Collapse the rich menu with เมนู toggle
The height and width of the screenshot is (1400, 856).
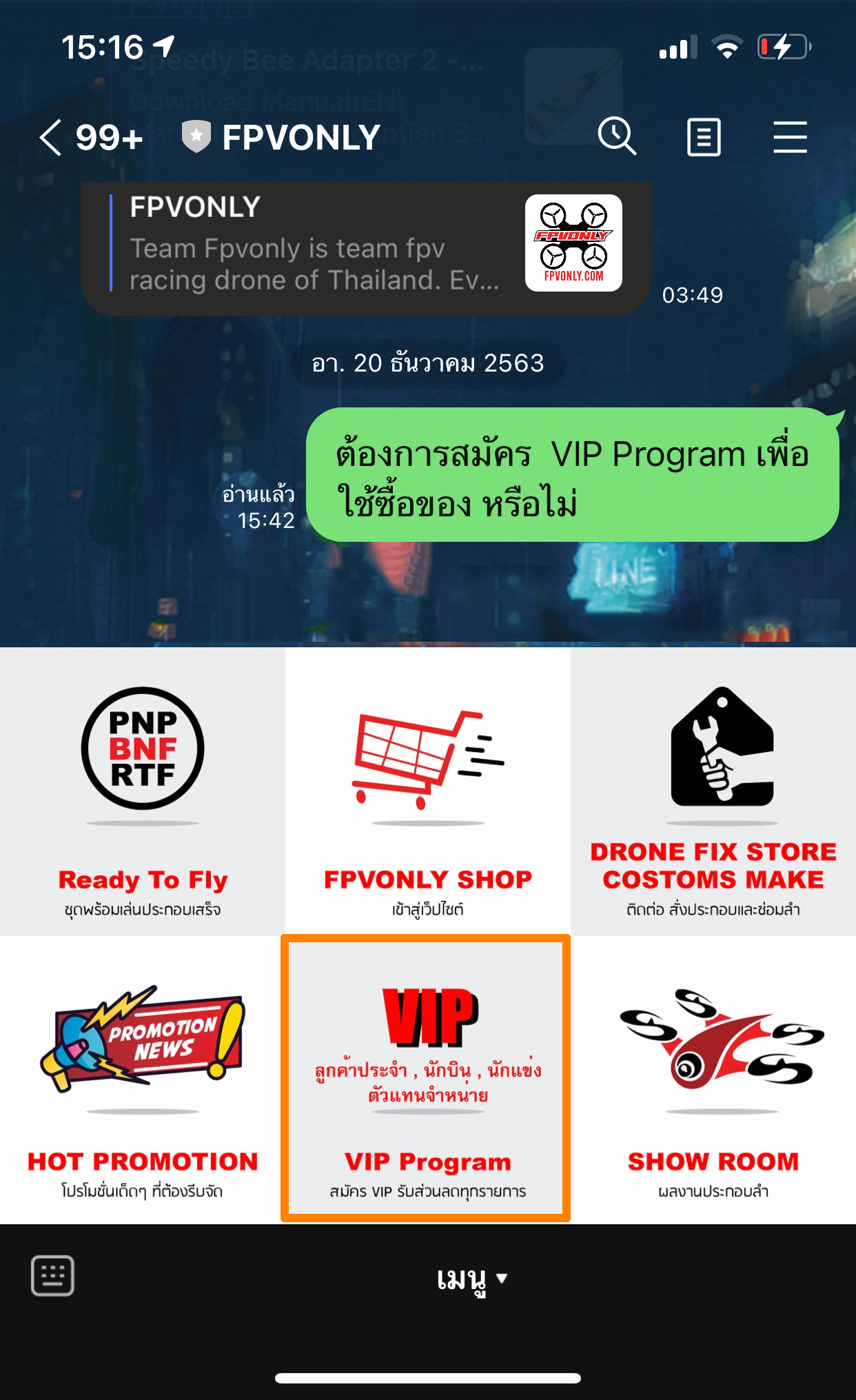(471, 1279)
